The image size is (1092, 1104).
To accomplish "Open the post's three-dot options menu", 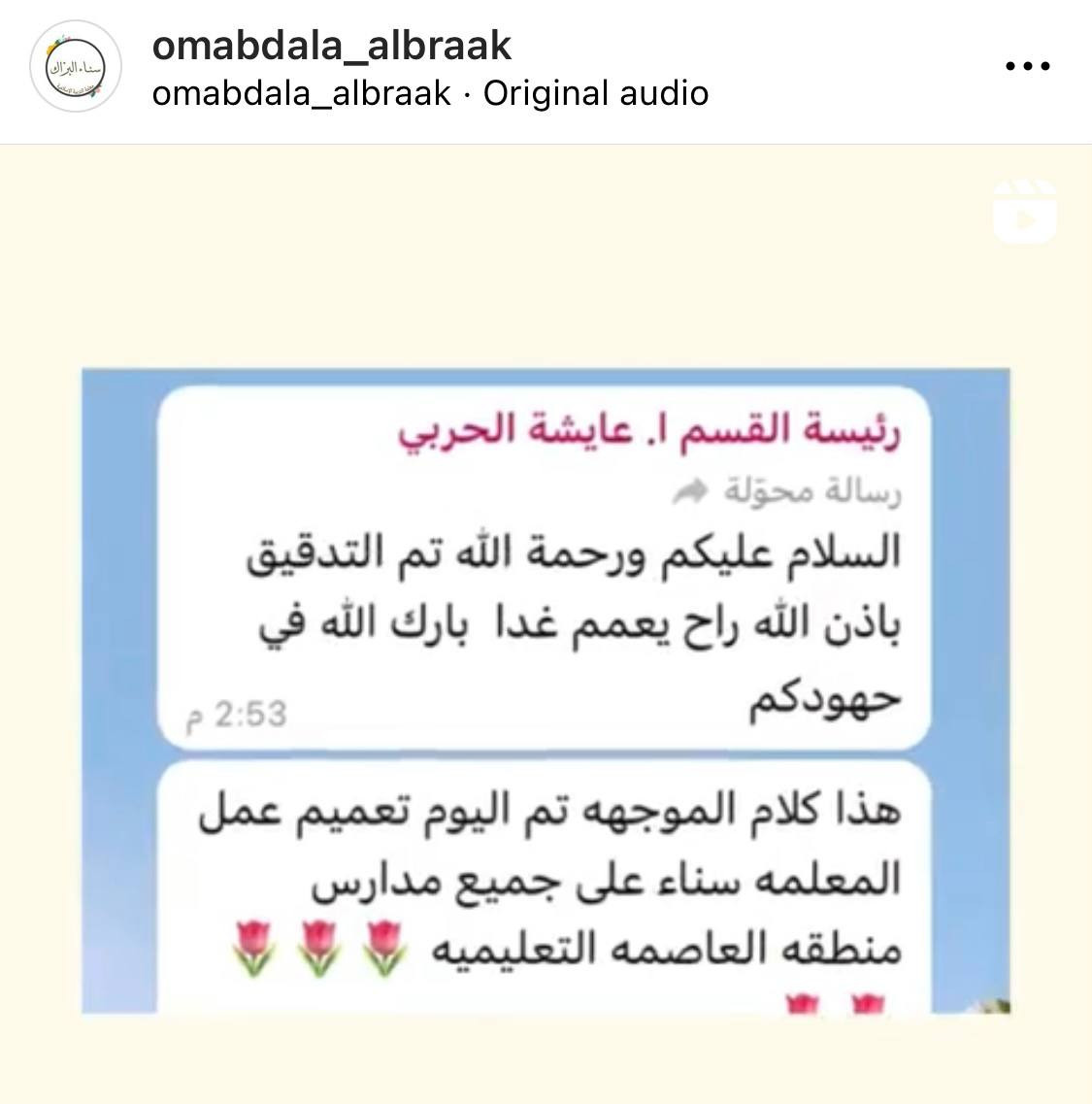I will coord(1027,66).
